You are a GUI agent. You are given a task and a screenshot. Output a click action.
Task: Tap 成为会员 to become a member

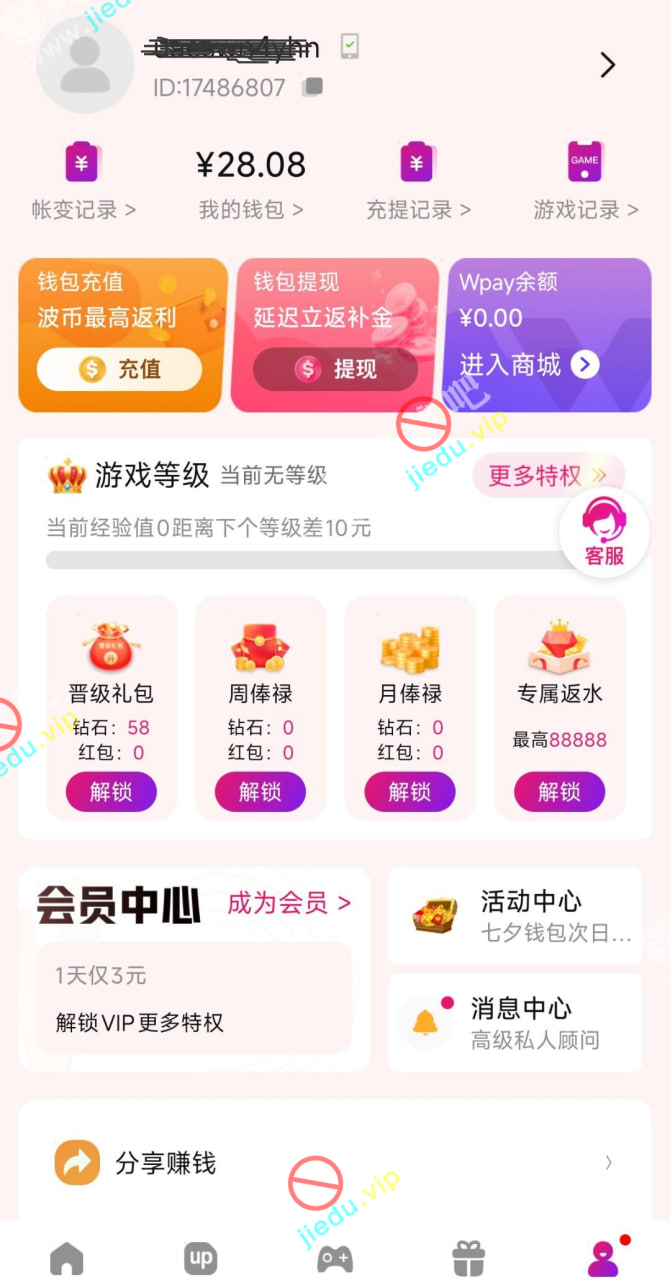click(289, 903)
